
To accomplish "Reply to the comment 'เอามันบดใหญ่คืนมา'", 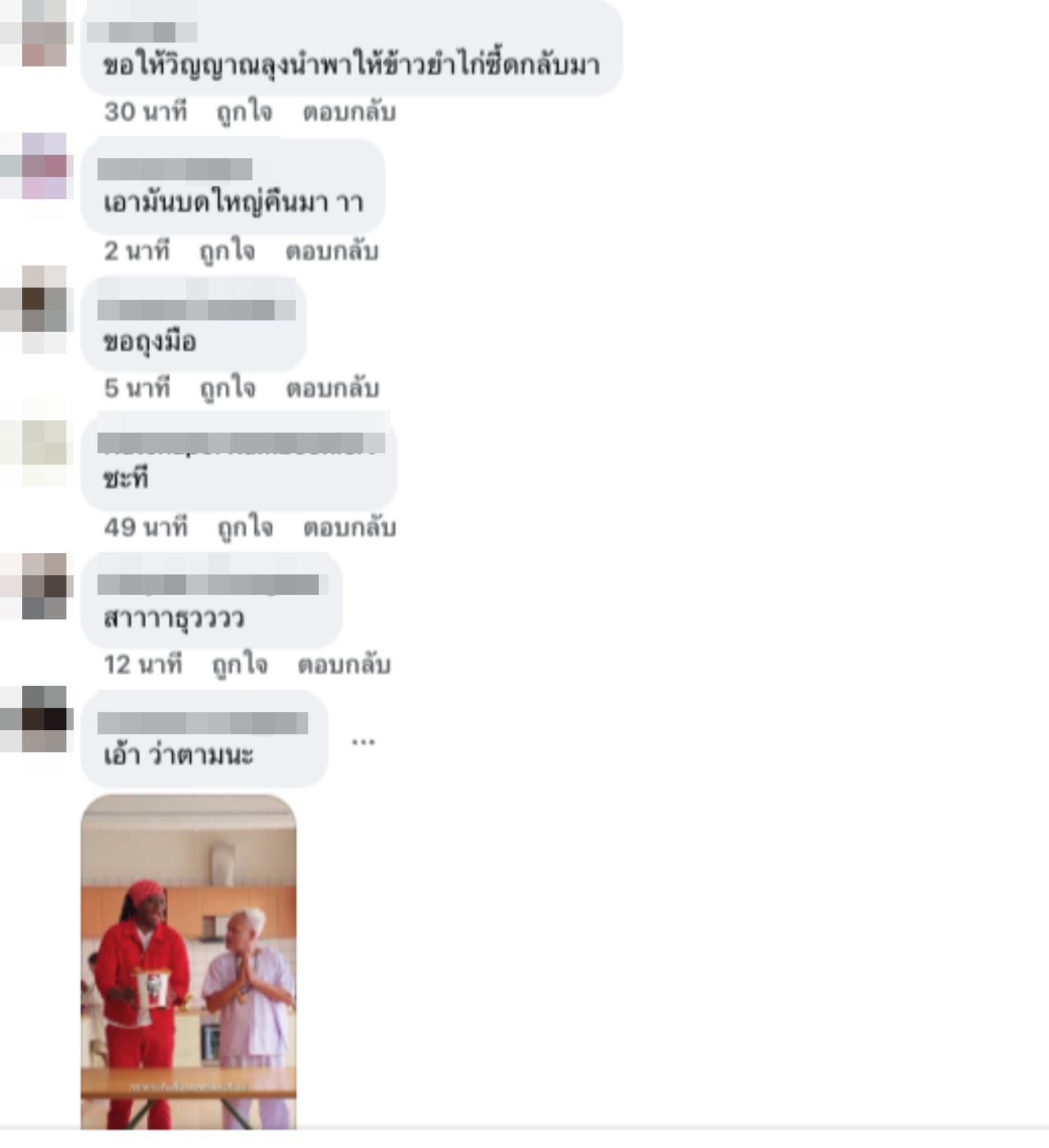I will pos(332,251).
